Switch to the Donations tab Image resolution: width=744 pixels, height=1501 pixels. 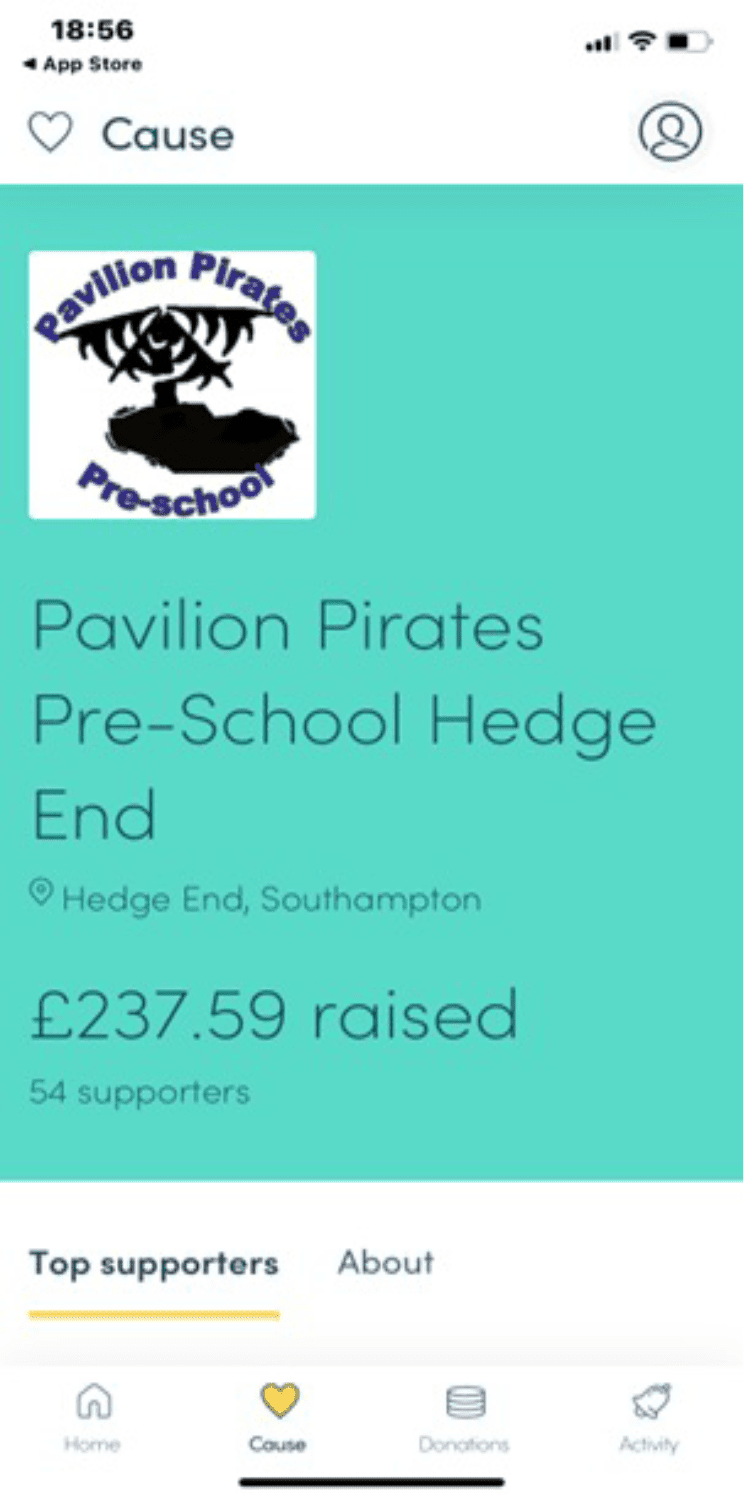pyautogui.click(x=464, y=1415)
